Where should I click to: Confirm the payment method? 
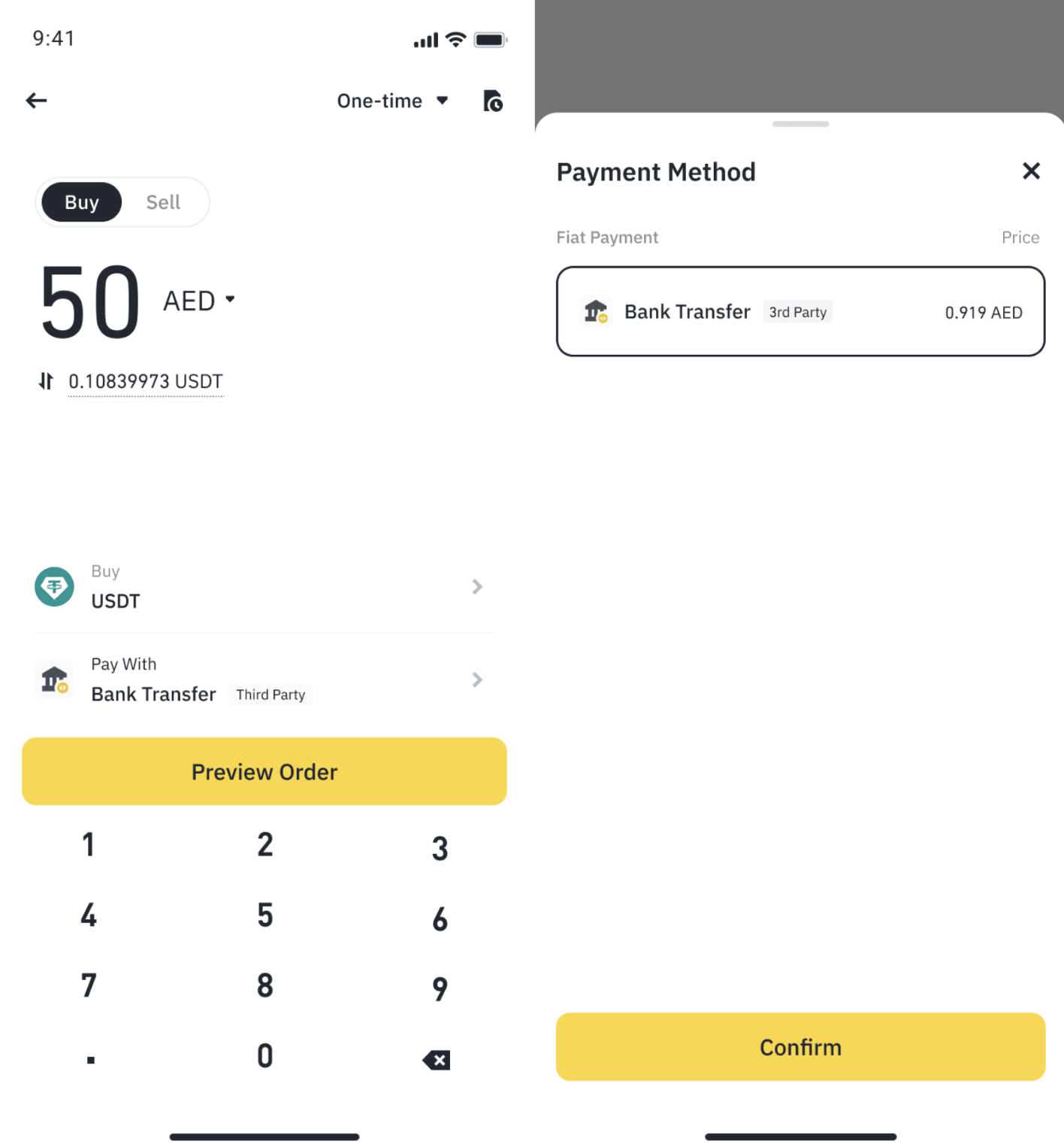(800, 1046)
